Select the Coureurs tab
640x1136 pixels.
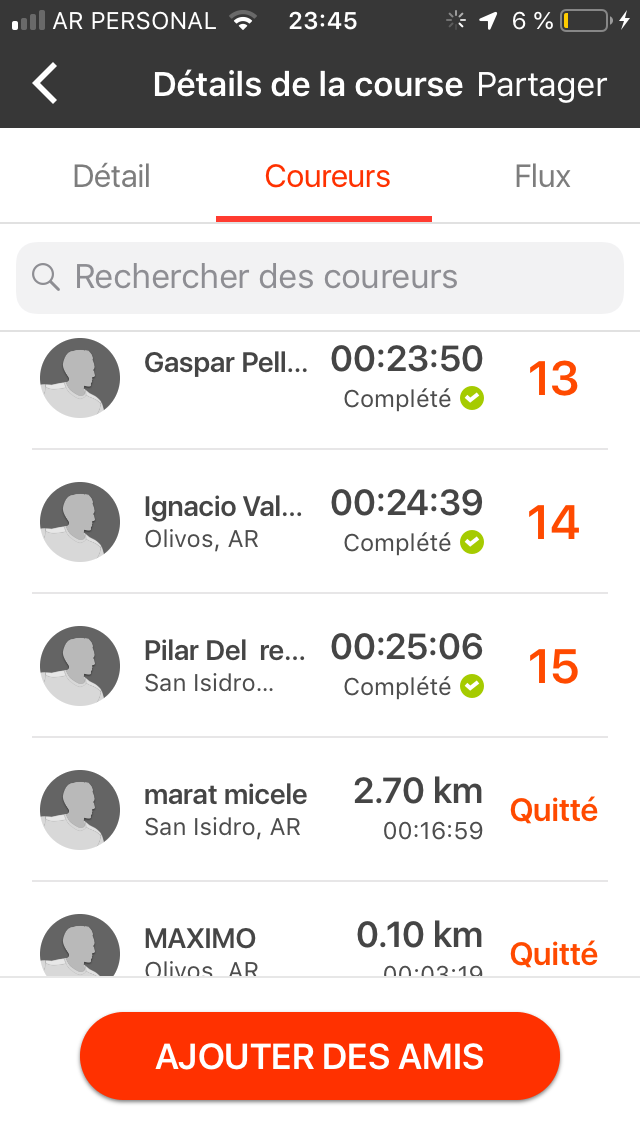(327, 176)
